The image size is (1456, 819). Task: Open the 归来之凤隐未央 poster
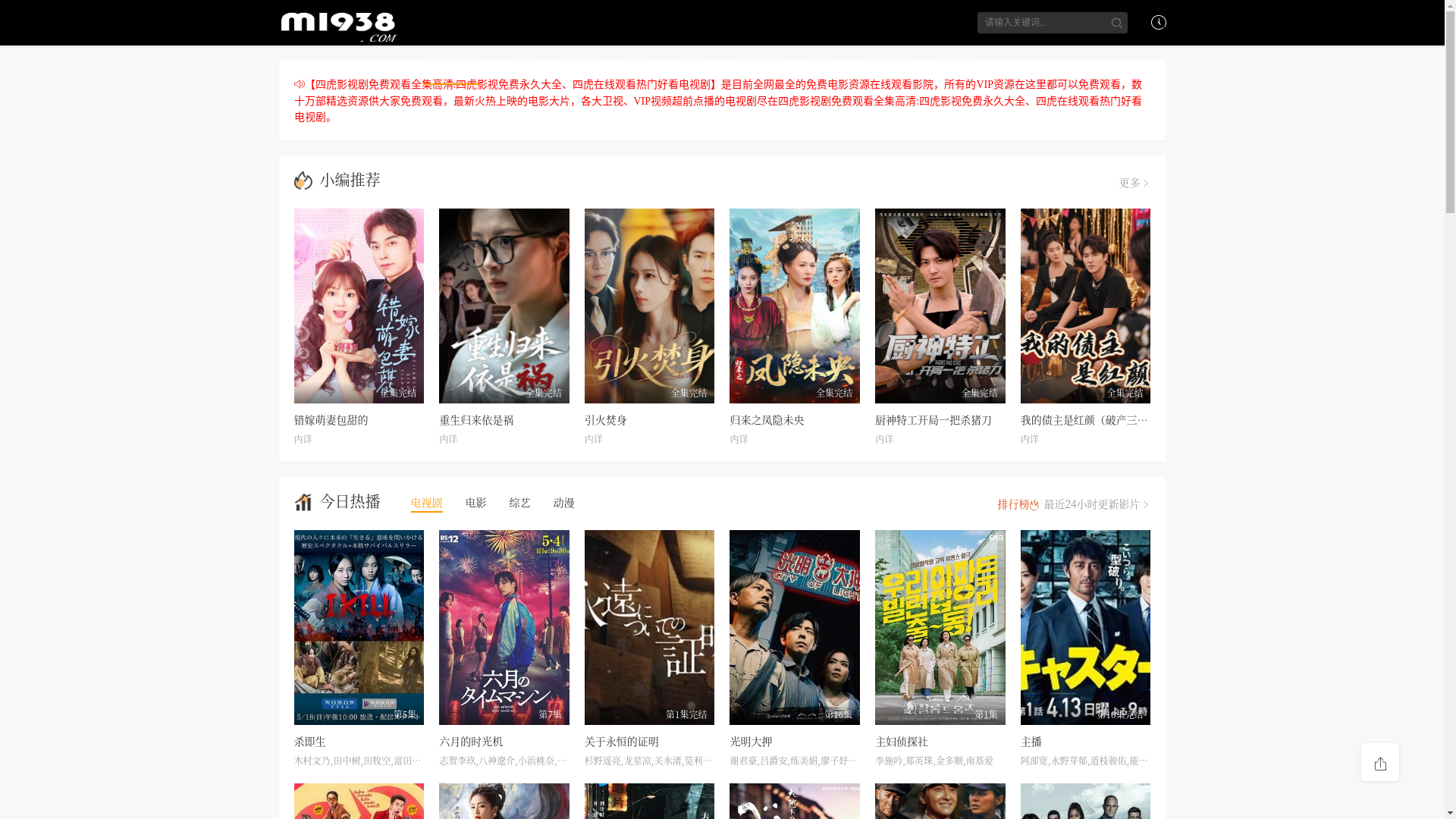coord(794,306)
